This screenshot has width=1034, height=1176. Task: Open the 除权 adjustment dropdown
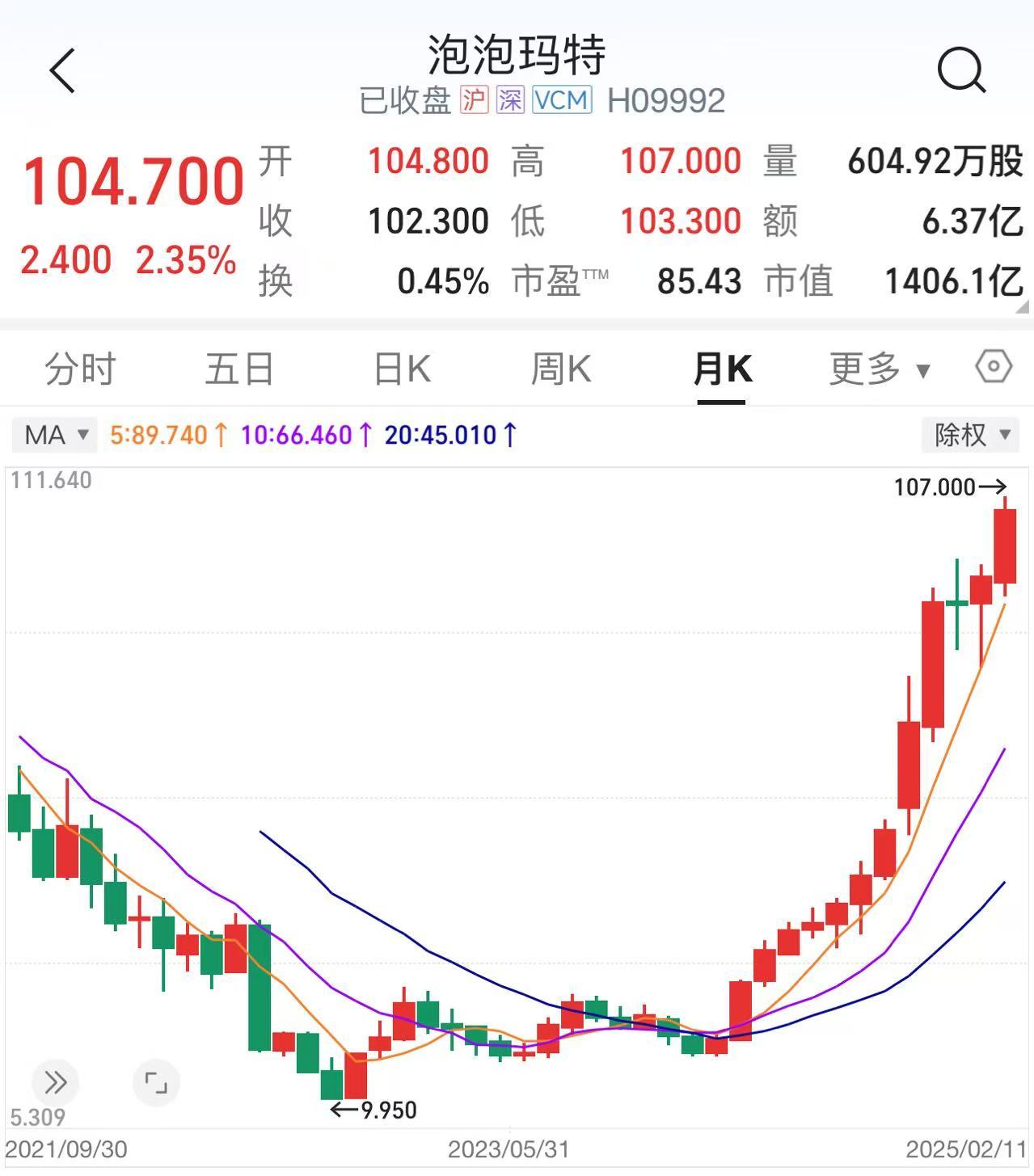click(971, 436)
